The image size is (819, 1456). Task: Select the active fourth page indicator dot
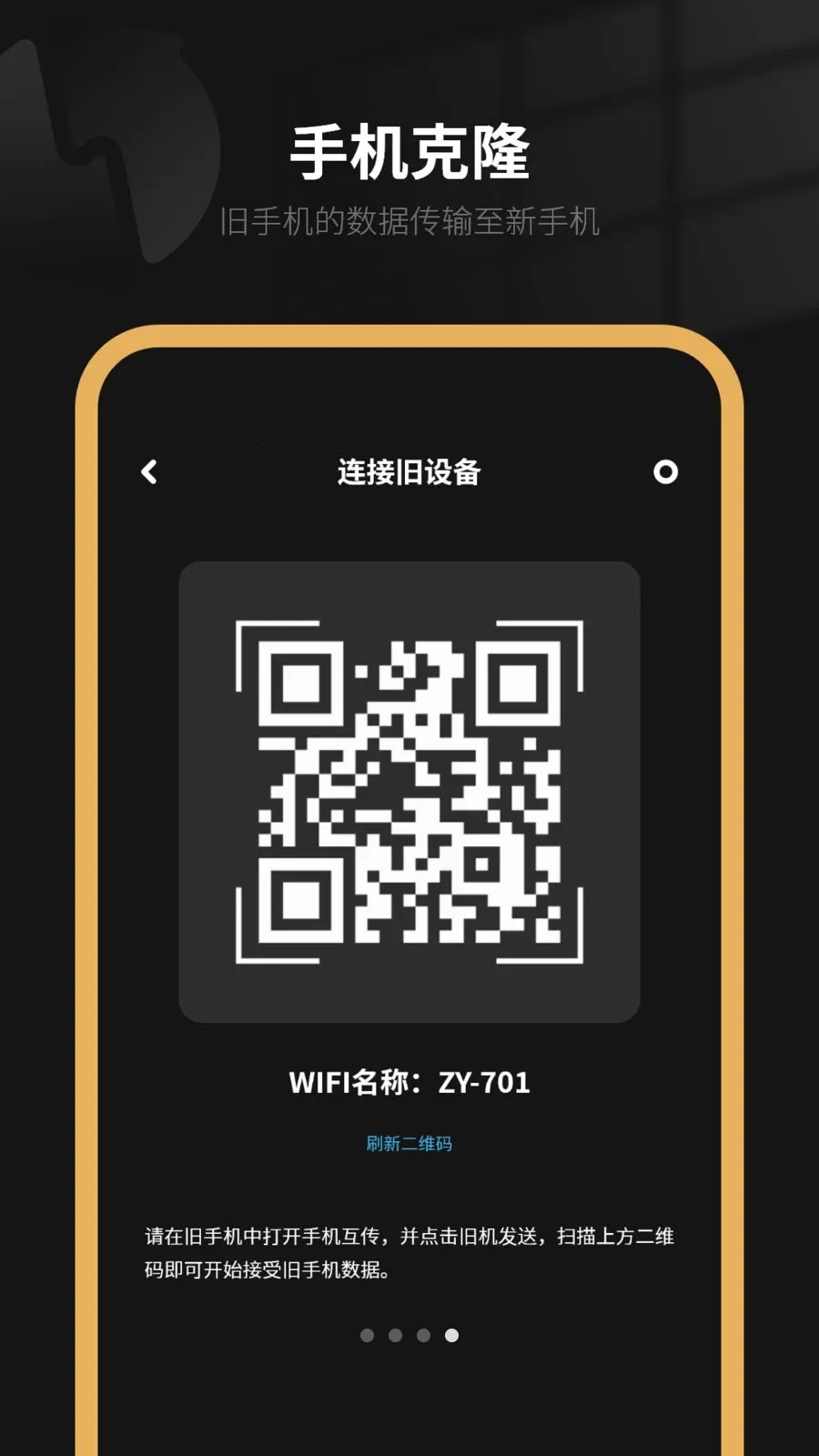[450, 1336]
